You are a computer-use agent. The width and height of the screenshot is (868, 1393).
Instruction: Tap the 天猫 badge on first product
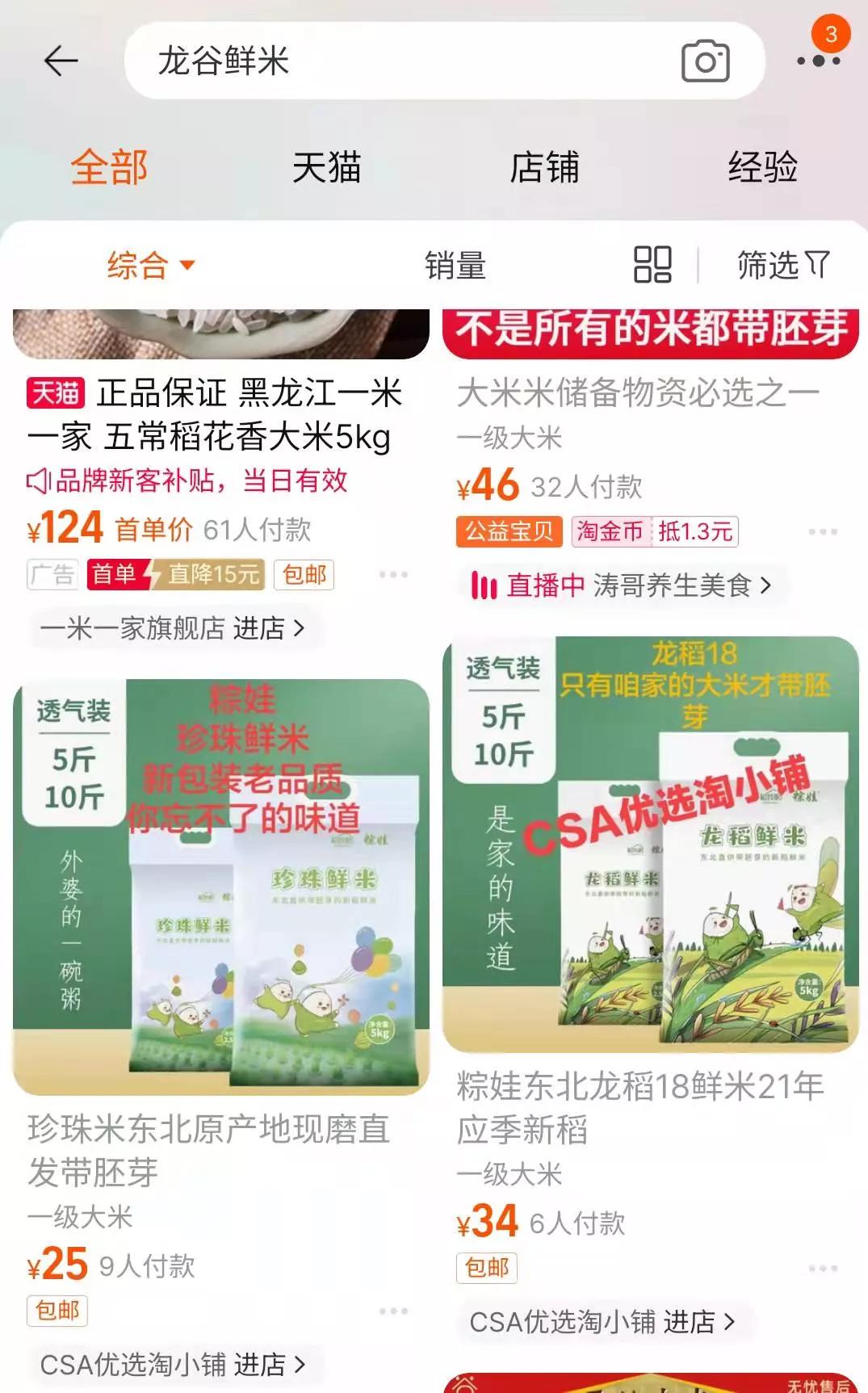coord(56,393)
